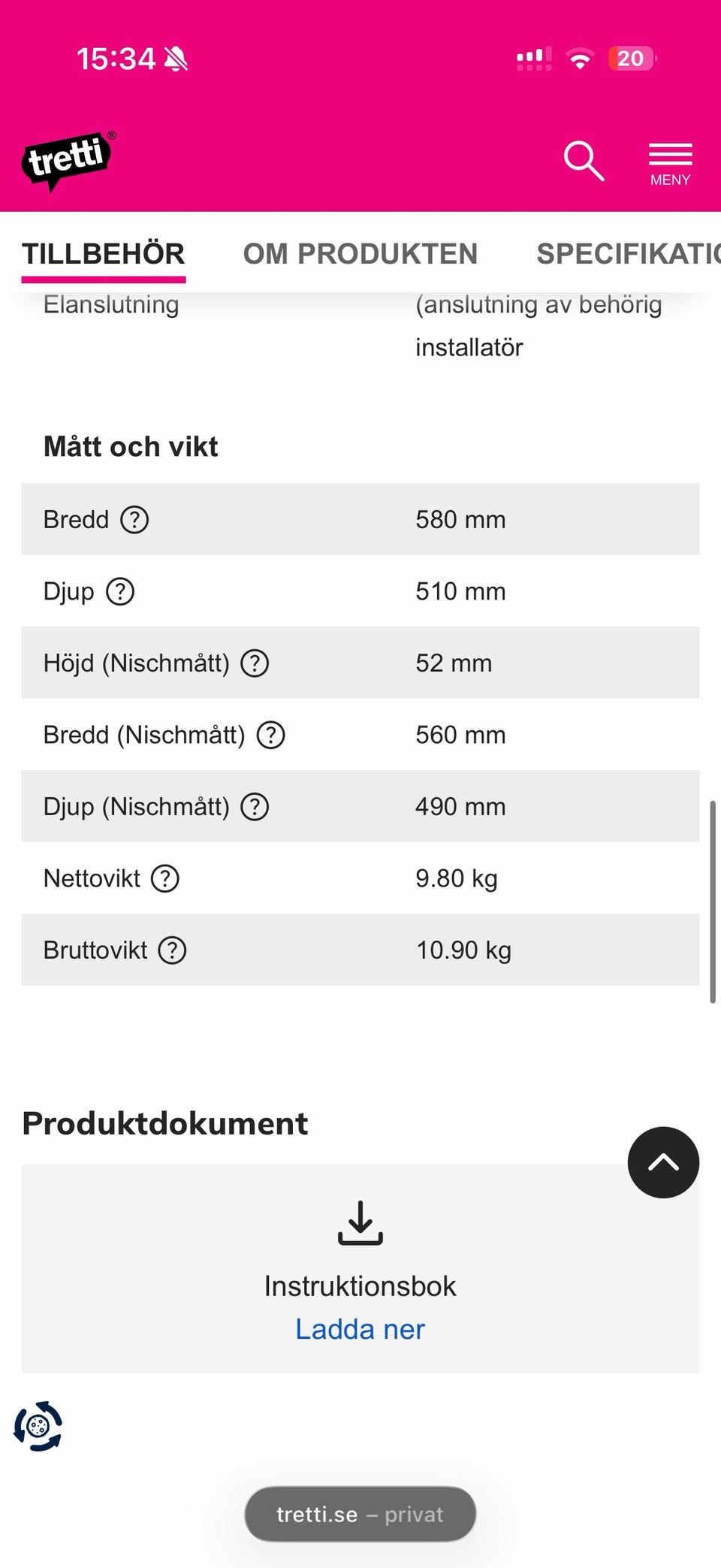Switch to the TILLBEHÖR tab
721x1568 pixels.
coord(104,255)
